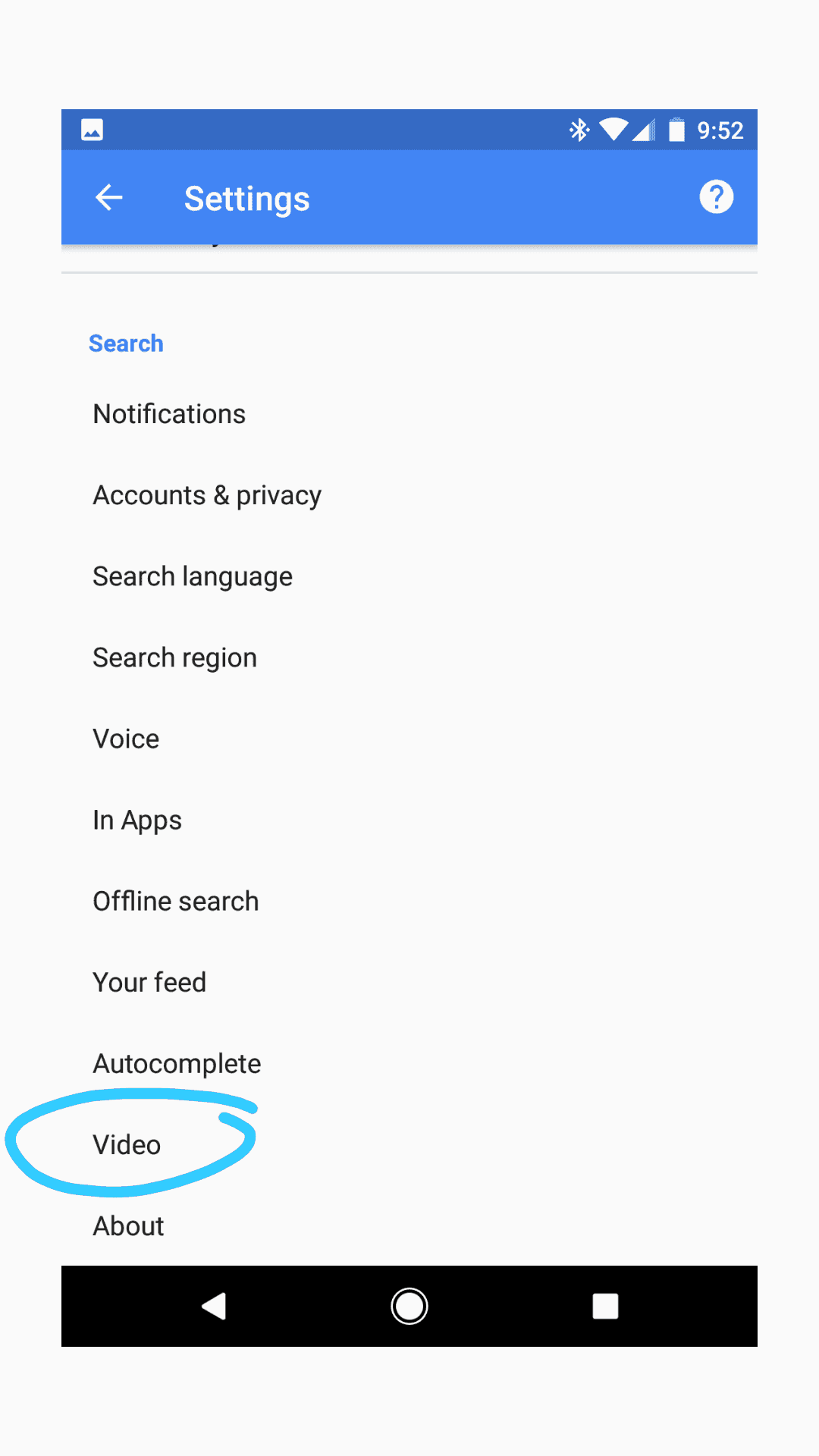The height and width of the screenshot is (1456, 819).
Task: Select the In Apps setting
Action: (136, 819)
